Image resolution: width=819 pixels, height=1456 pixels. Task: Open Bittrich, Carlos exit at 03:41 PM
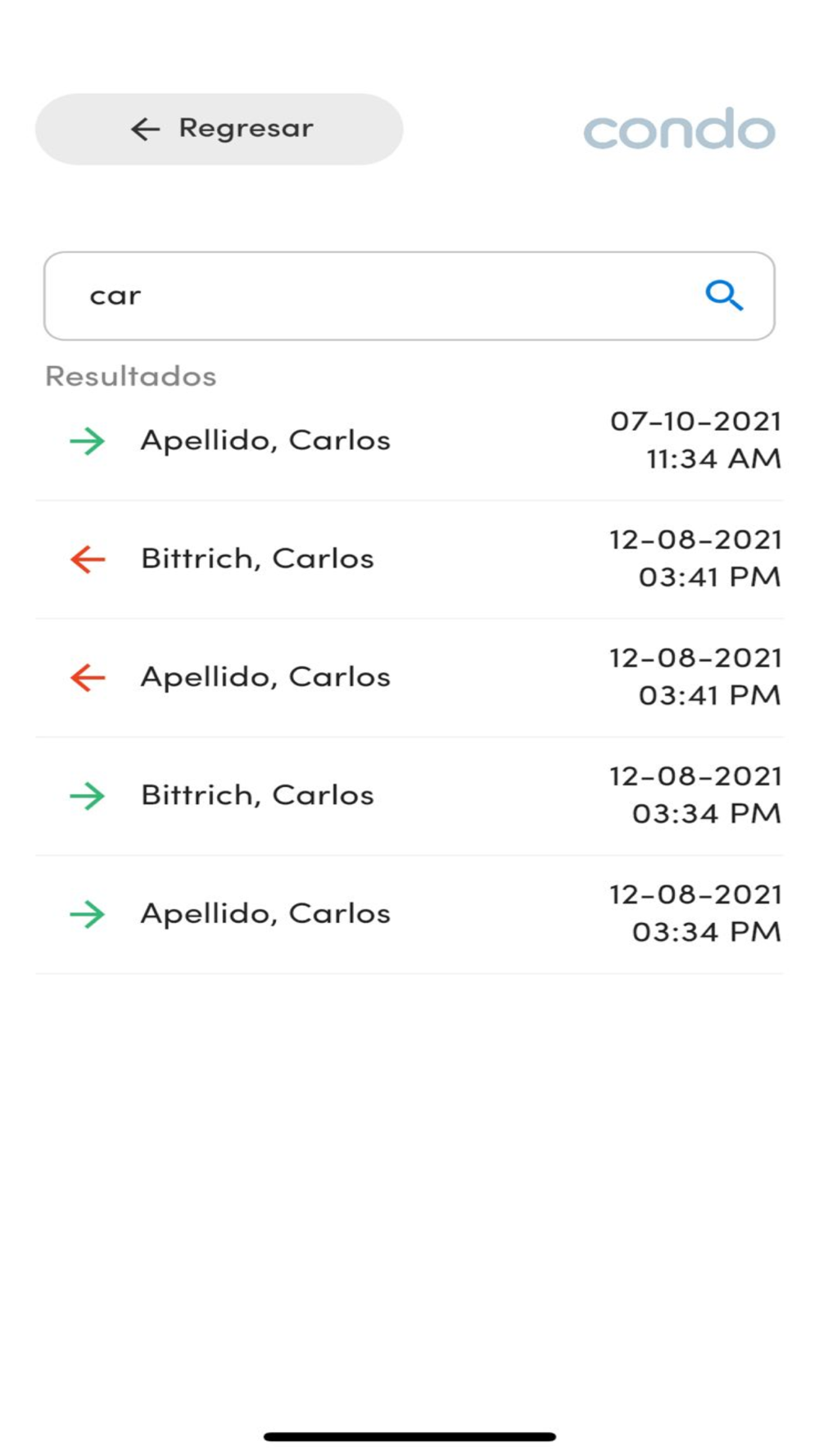409,559
